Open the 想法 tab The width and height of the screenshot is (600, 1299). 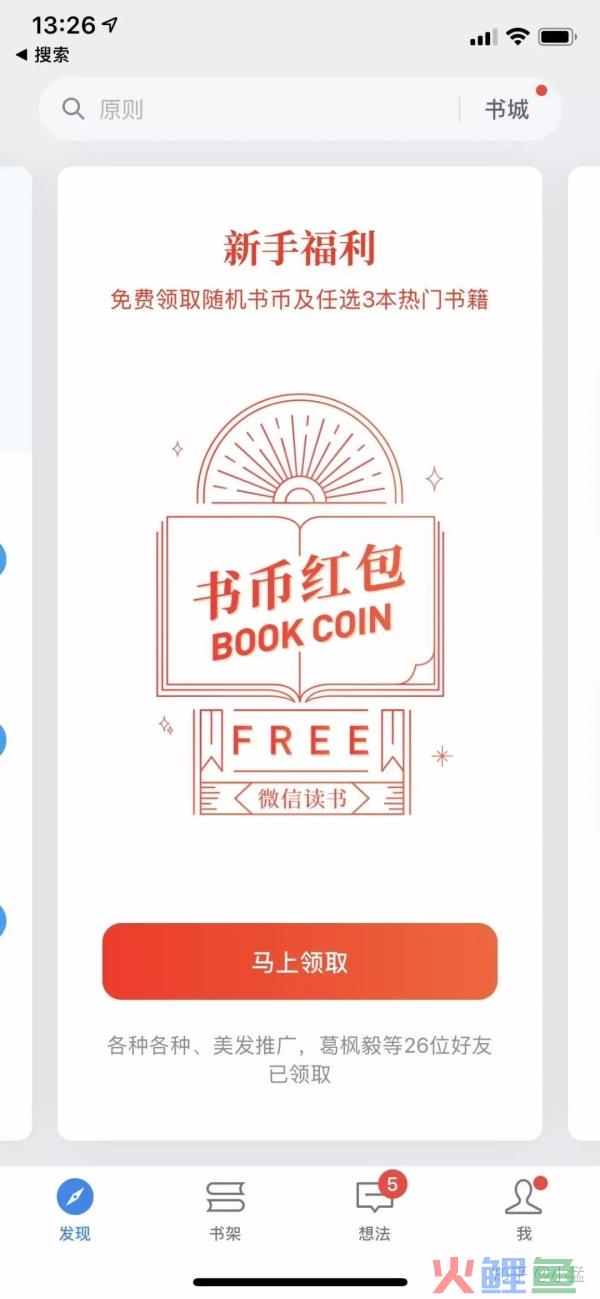pyautogui.click(x=375, y=1208)
